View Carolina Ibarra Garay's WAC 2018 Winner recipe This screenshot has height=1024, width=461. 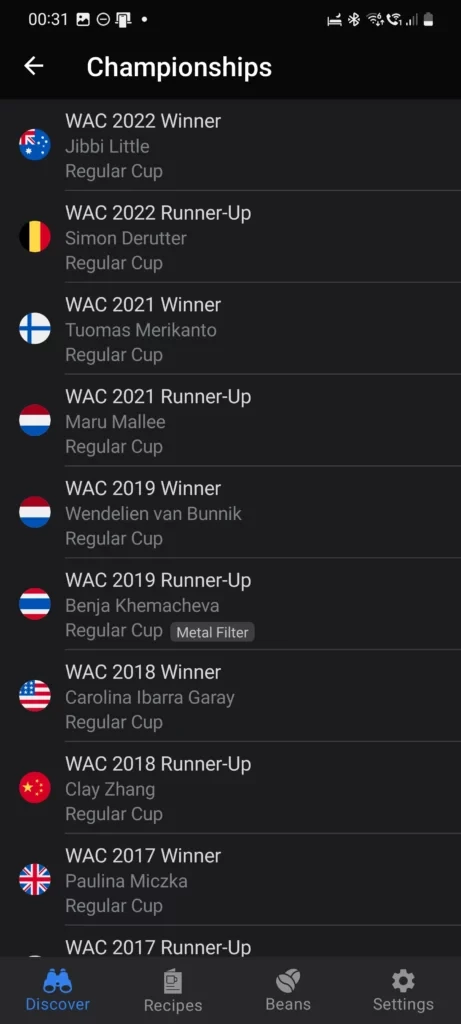tap(230, 696)
